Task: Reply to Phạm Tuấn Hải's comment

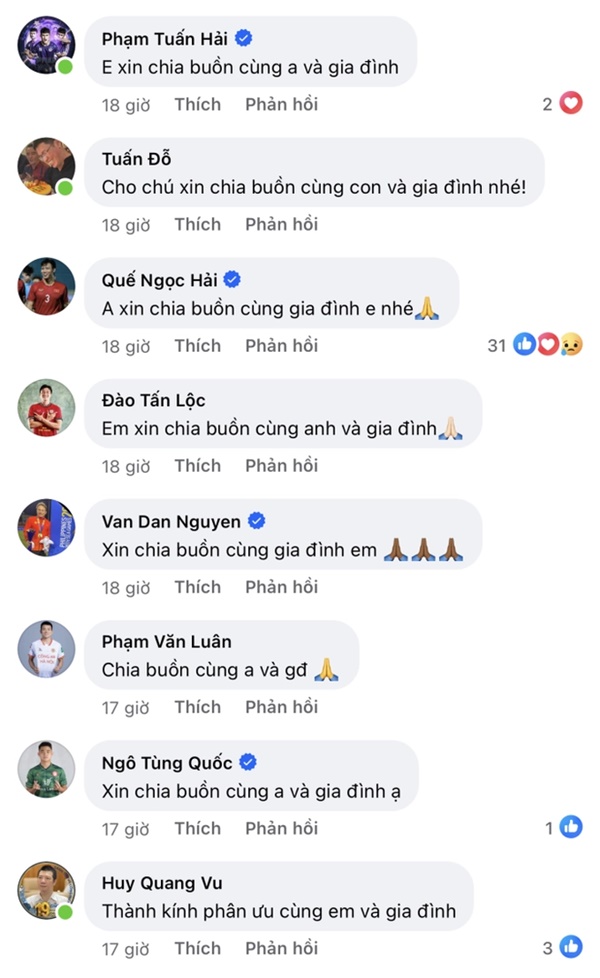Action: [281, 103]
